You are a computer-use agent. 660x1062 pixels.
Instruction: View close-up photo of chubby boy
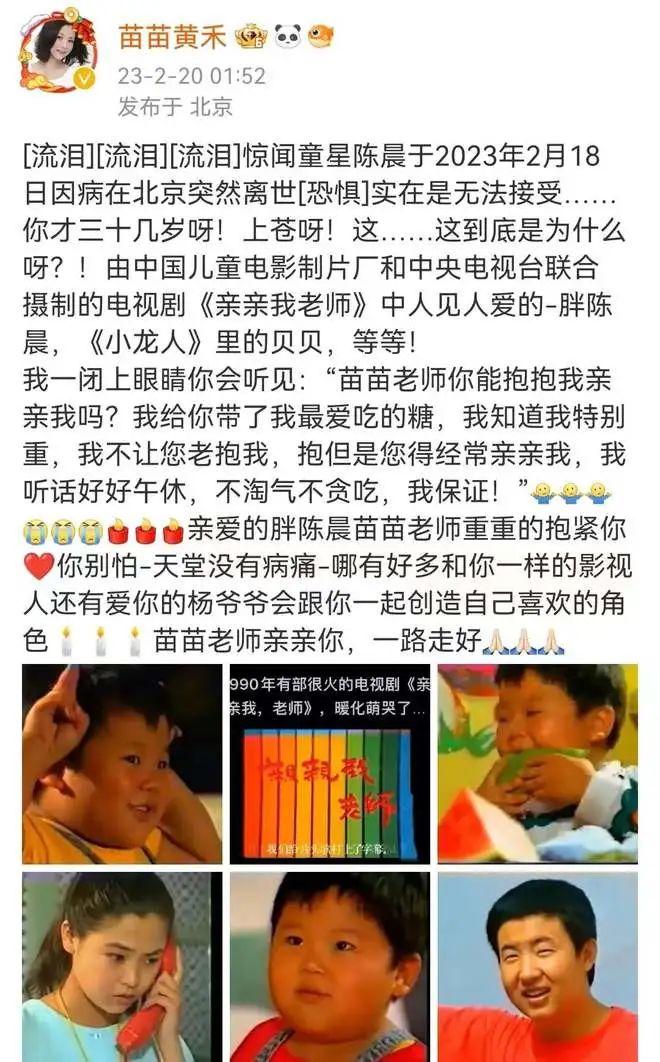(x=330, y=965)
